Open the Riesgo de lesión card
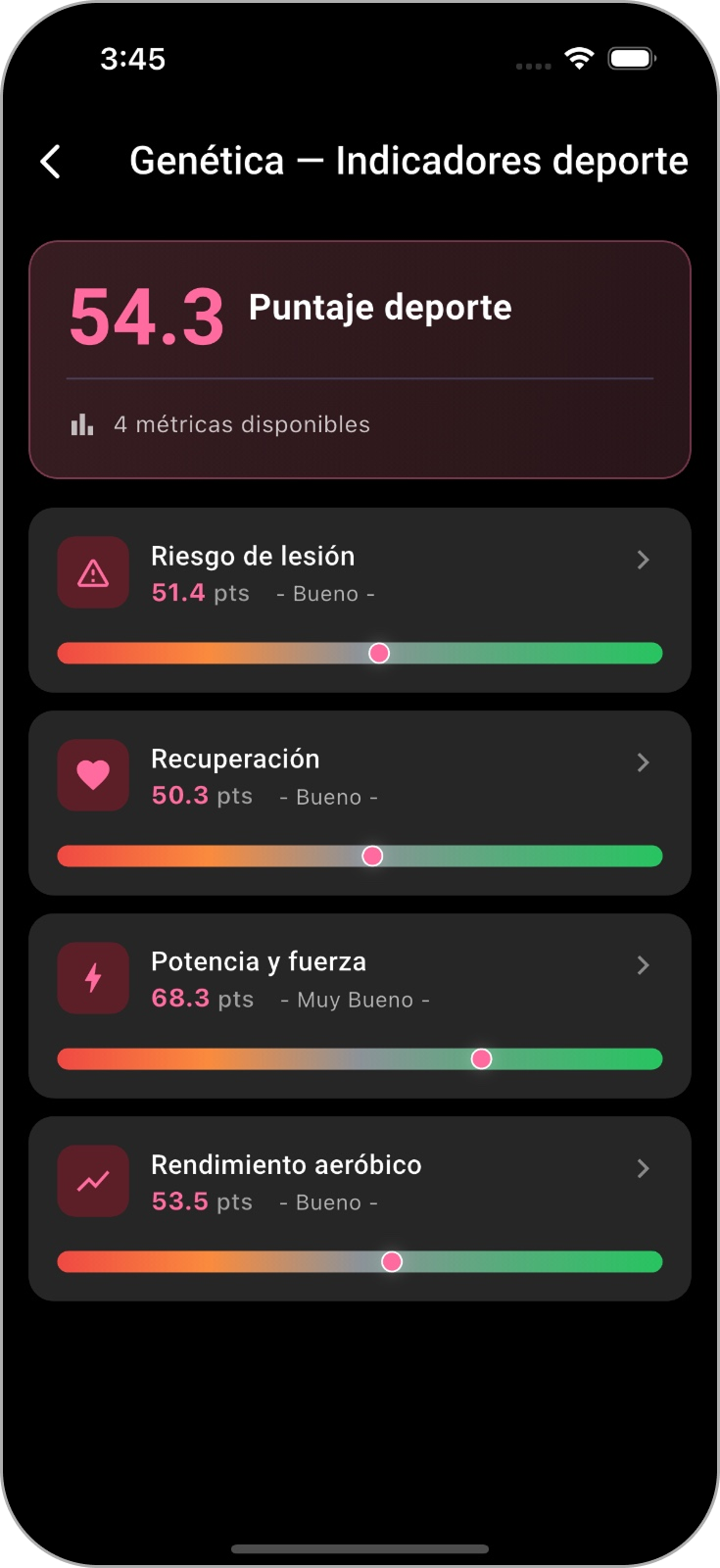Image resolution: width=720 pixels, height=1568 pixels. 360,599
